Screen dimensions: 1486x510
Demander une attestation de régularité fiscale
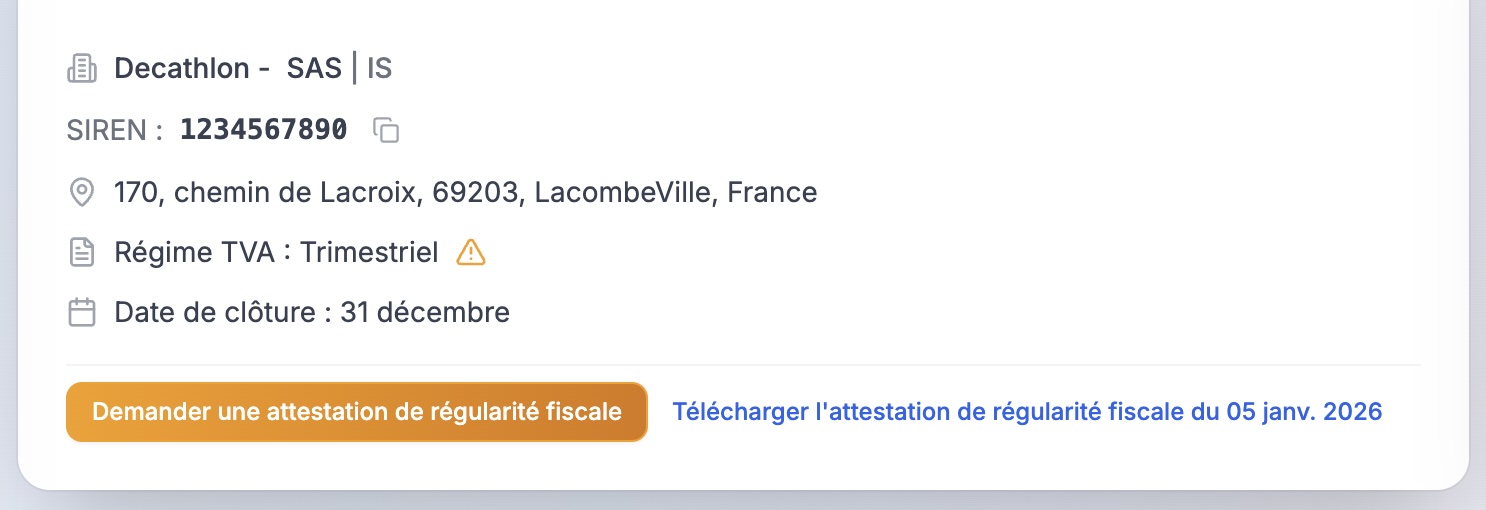(357, 412)
